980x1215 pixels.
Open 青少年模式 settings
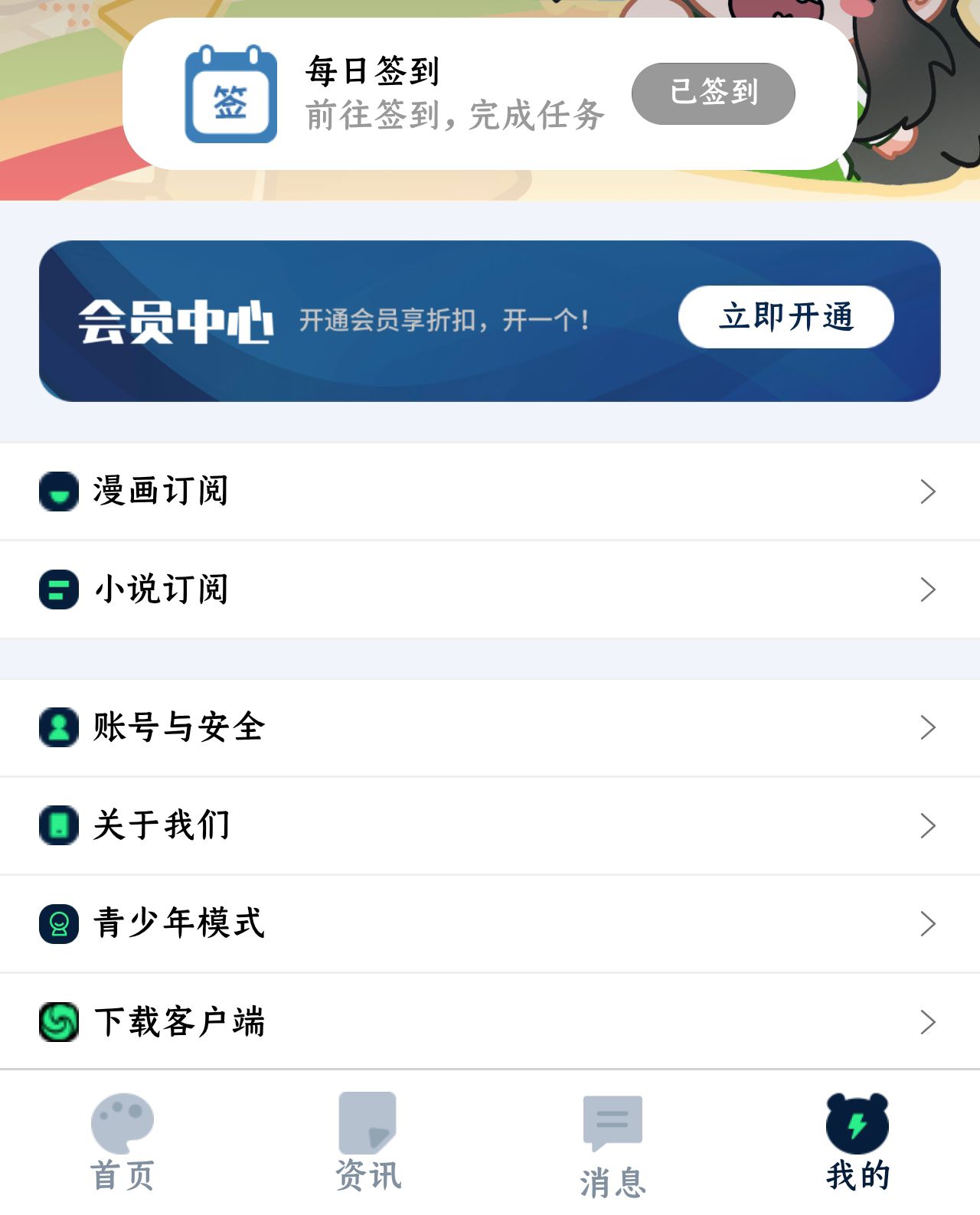[x=490, y=923]
